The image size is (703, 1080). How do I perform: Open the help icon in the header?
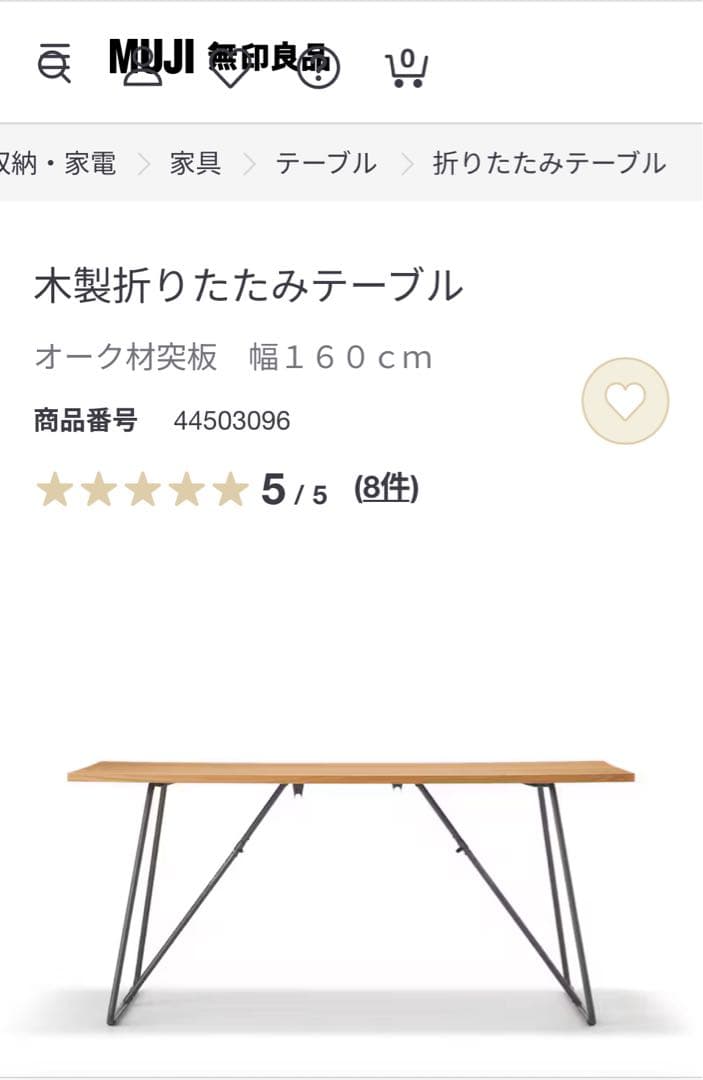coord(319,67)
